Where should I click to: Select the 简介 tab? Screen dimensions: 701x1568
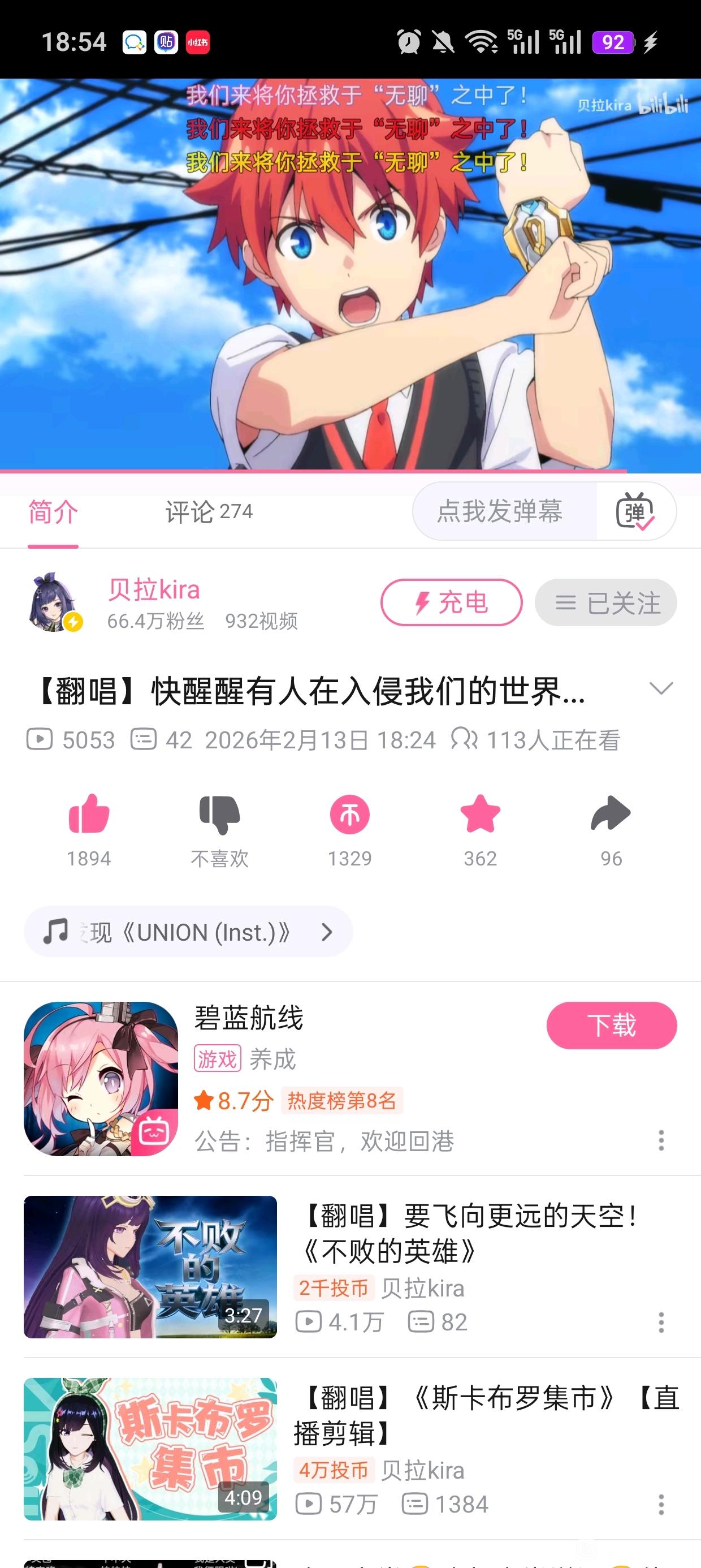53,512
